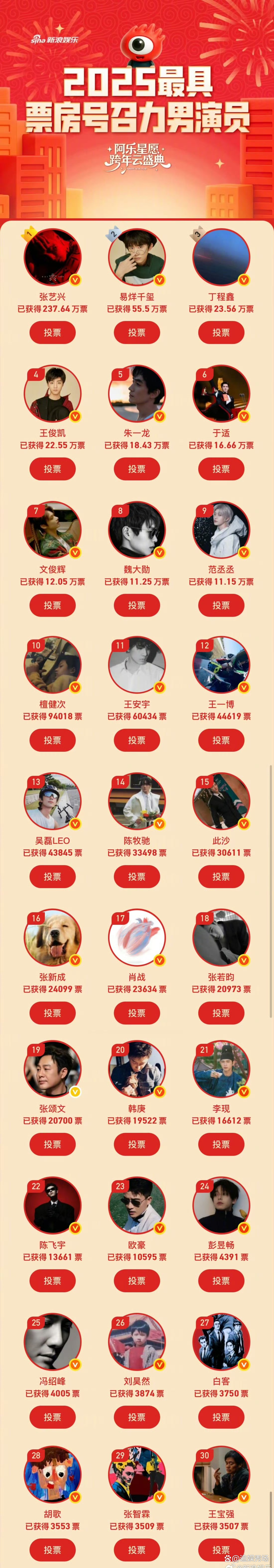Cast a vote for 张若昀
Viewport: 274px width, 1568px height.
(x=221, y=1013)
